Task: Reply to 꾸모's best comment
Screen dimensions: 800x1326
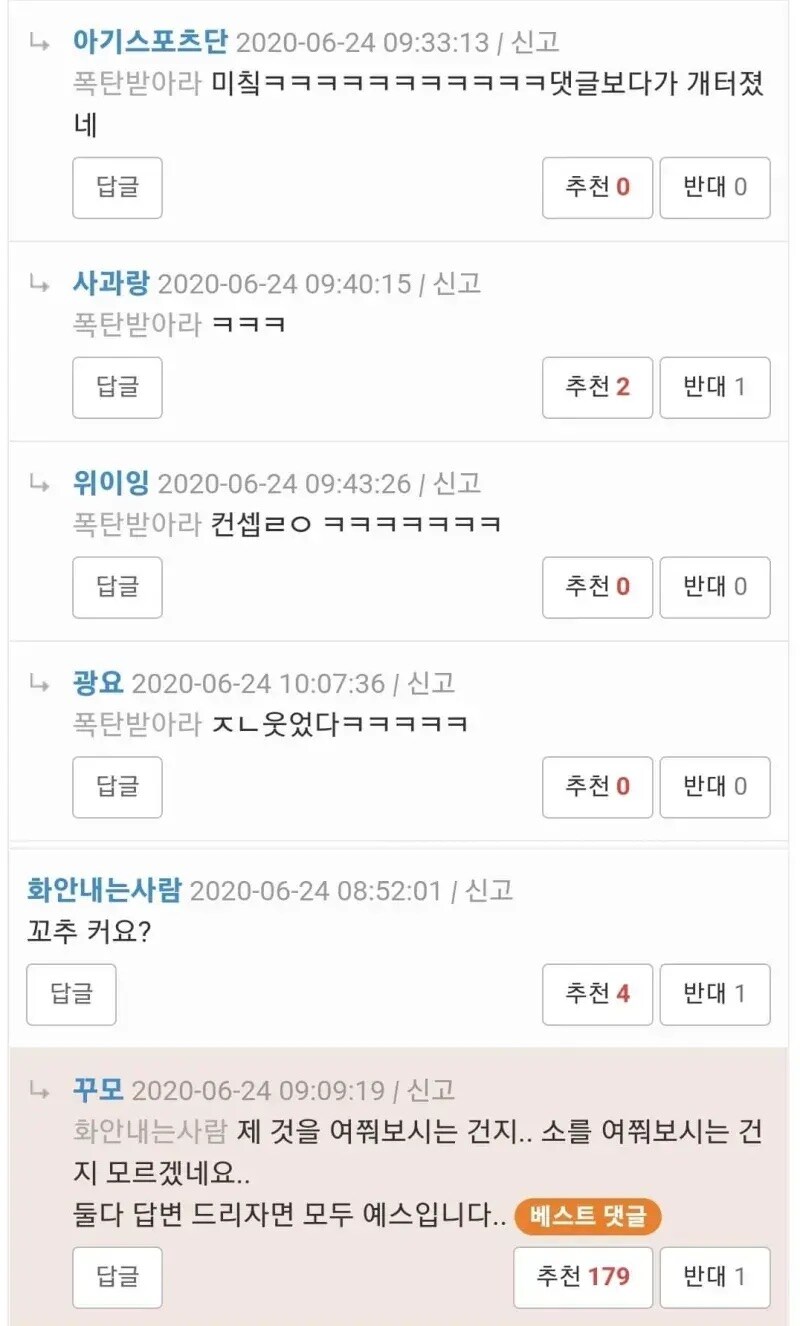Action: (x=117, y=1277)
